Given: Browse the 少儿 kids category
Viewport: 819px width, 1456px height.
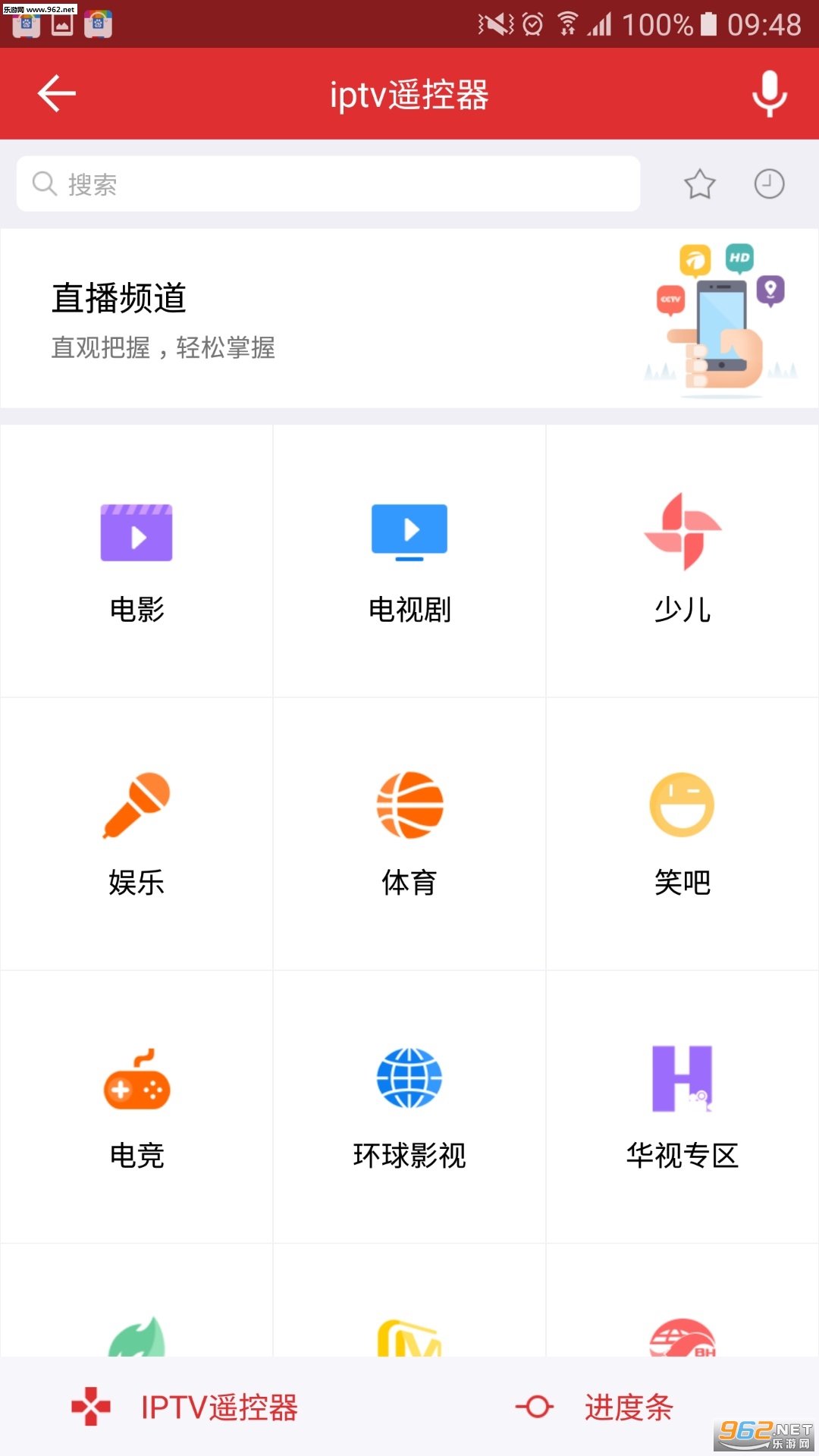Looking at the screenshot, I should pyautogui.click(x=682, y=561).
